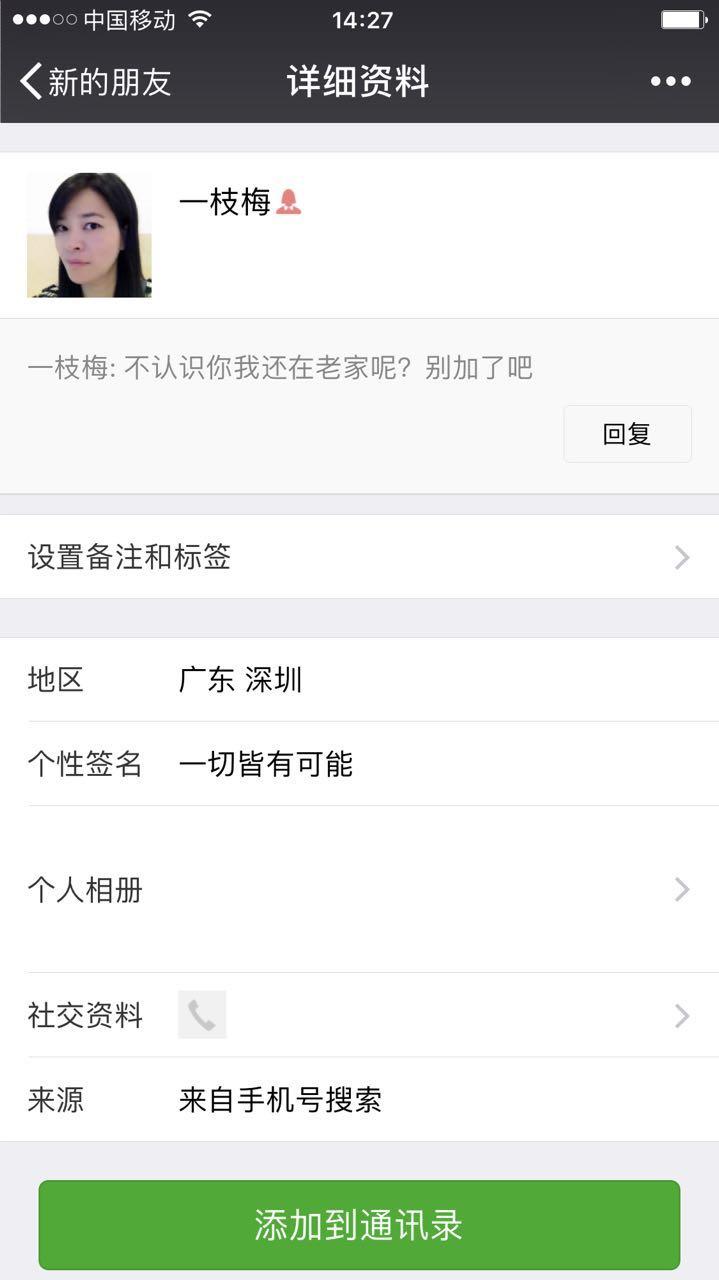Viewport: 719px width, 1280px height.
Task: View 一枝梅's profile photo
Action: (x=89, y=235)
